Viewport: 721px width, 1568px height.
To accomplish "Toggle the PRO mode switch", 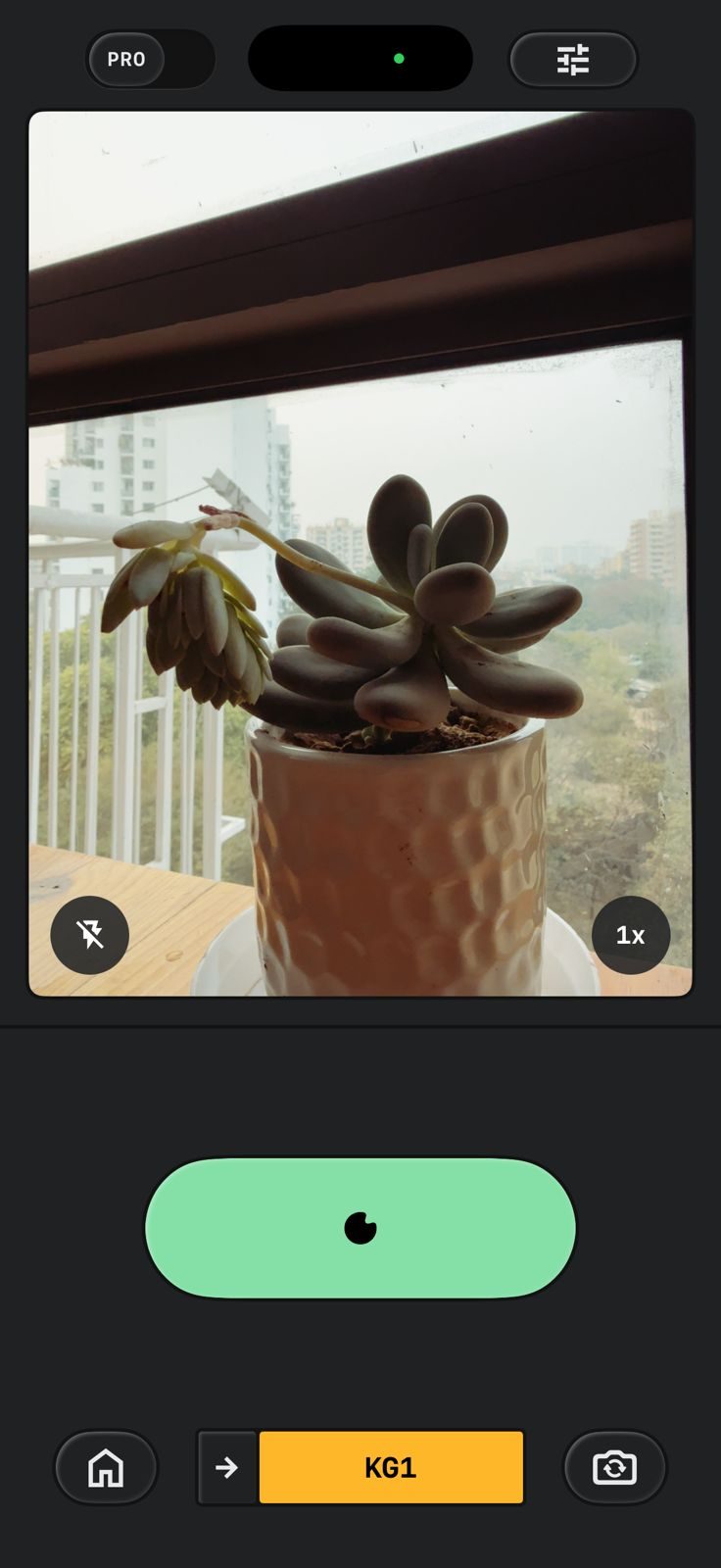I will pyautogui.click(x=150, y=60).
